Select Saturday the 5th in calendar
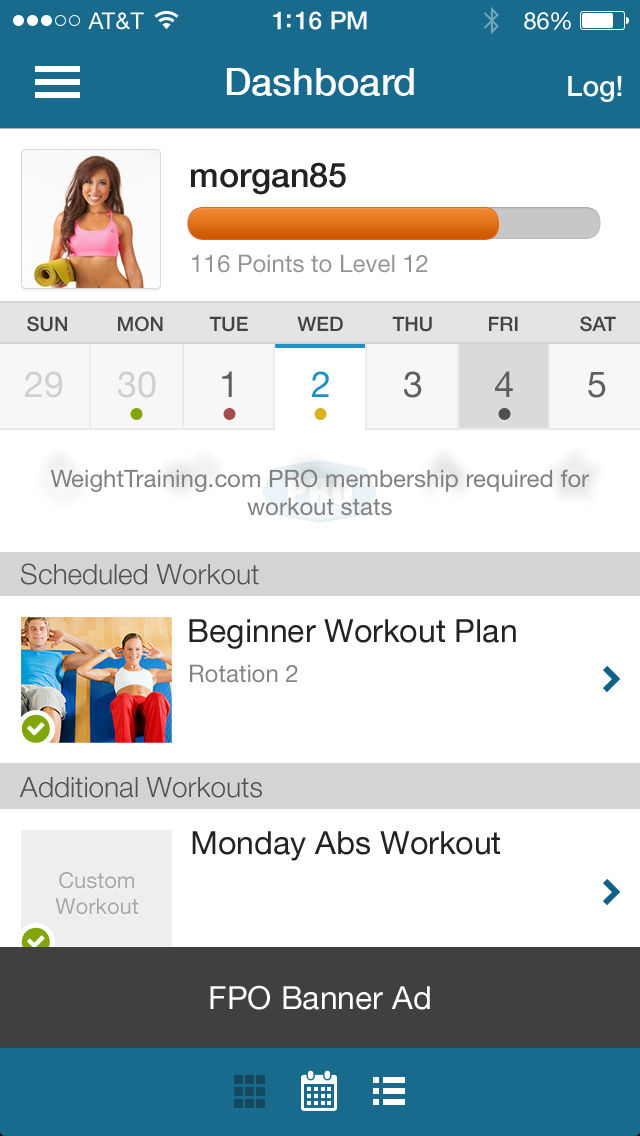Image resolution: width=640 pixels, height=1136 pixels. 596,387
